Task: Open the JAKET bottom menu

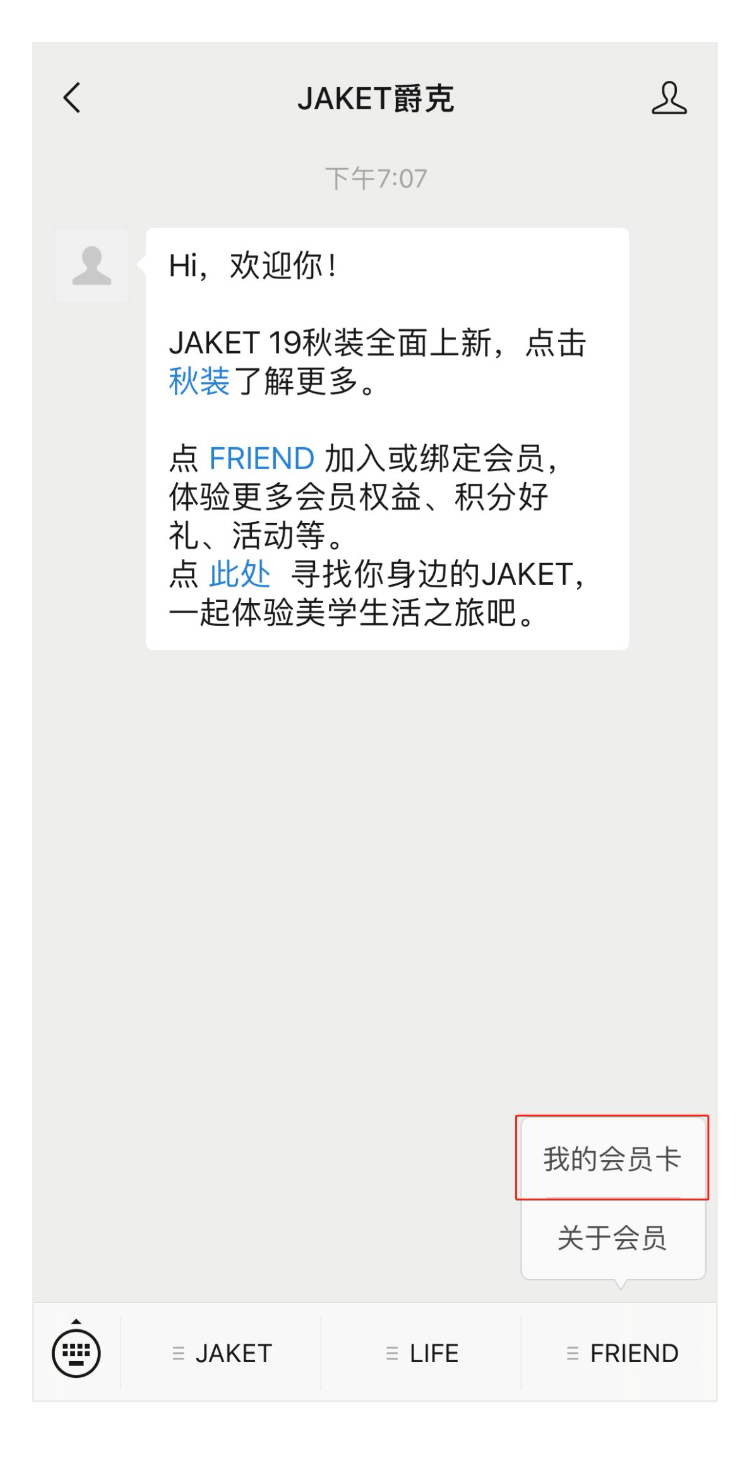Action: tap(221, 1353)
